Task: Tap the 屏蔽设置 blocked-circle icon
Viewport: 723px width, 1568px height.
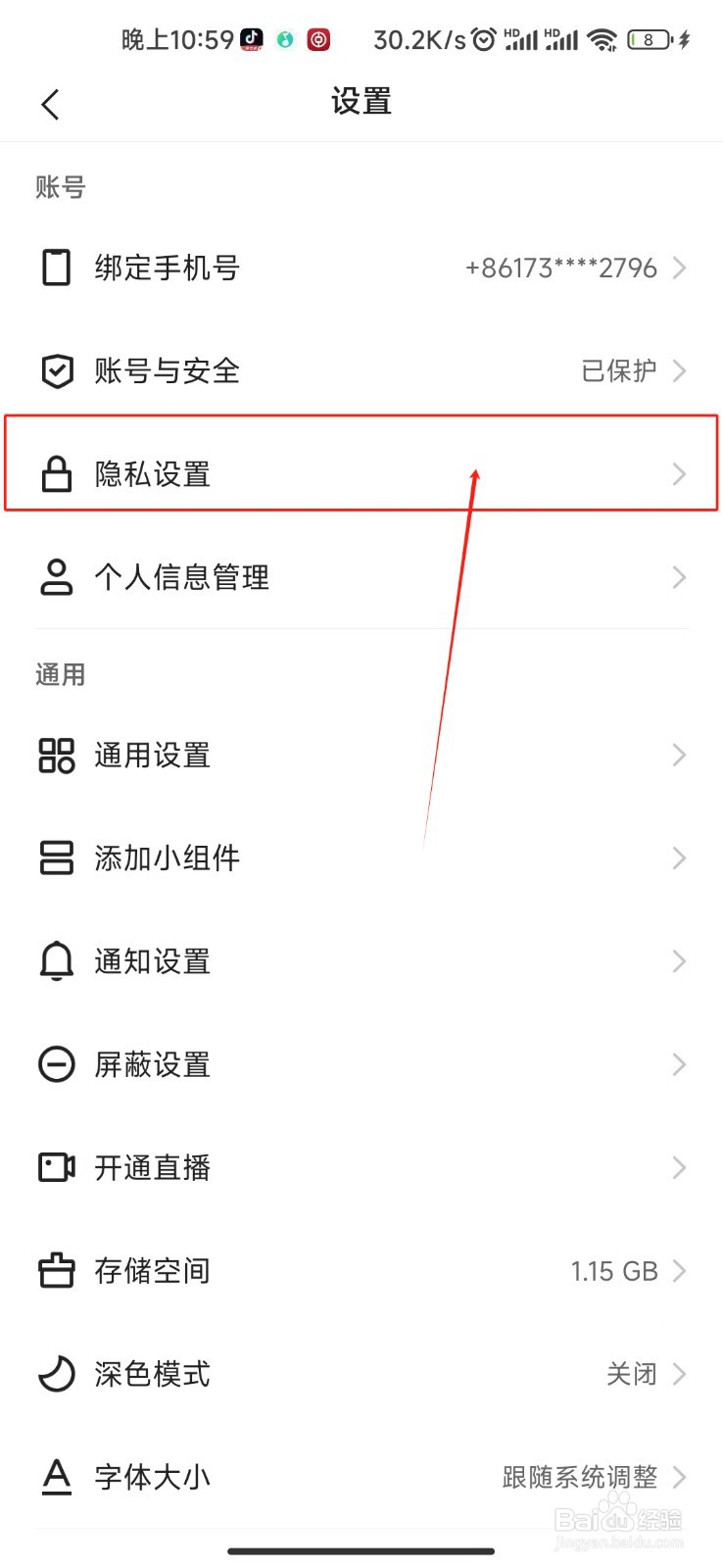Action: pos(57,1064)
